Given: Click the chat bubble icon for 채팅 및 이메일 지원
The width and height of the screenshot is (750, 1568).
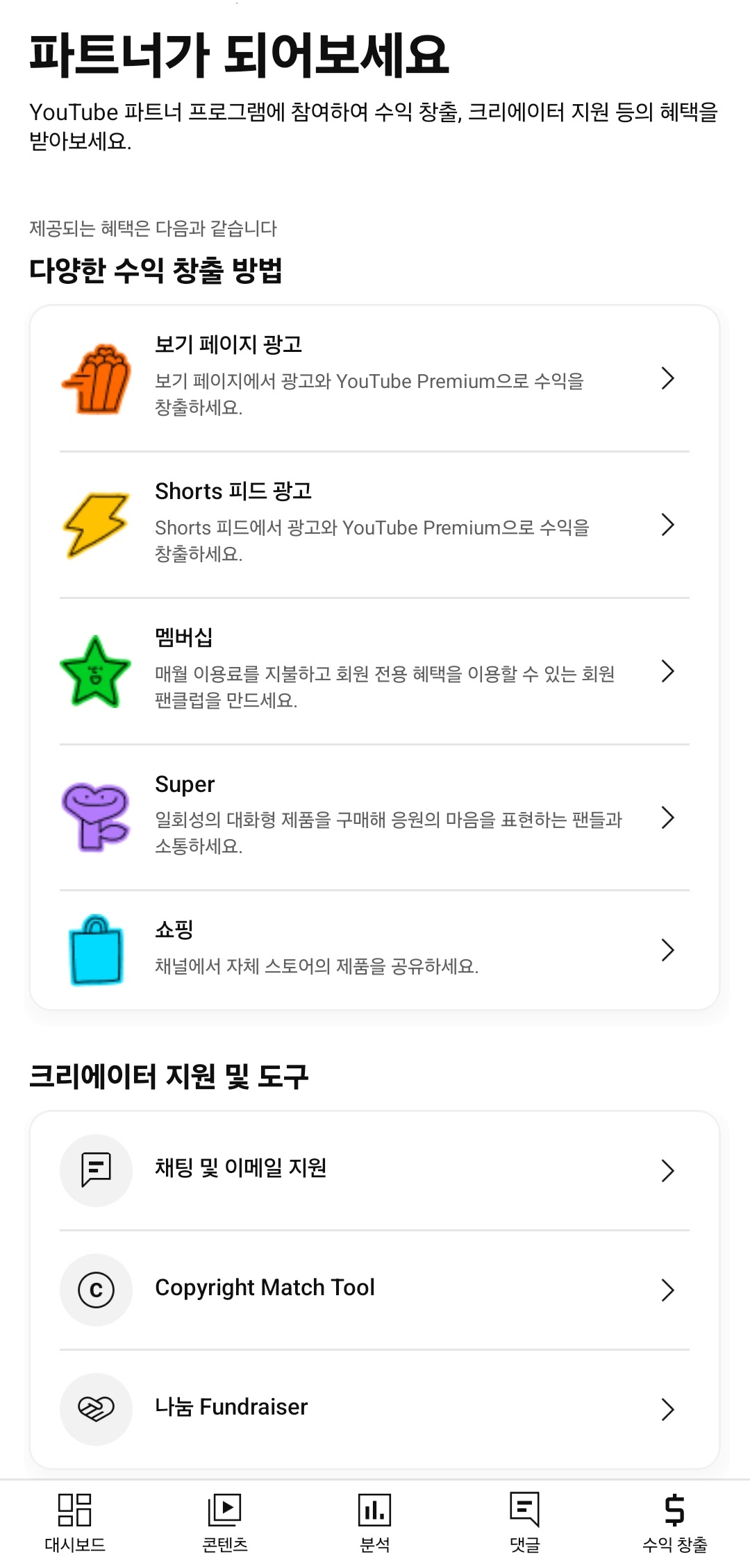Looking at the screenshot, I should click(x=96, y=1170).
